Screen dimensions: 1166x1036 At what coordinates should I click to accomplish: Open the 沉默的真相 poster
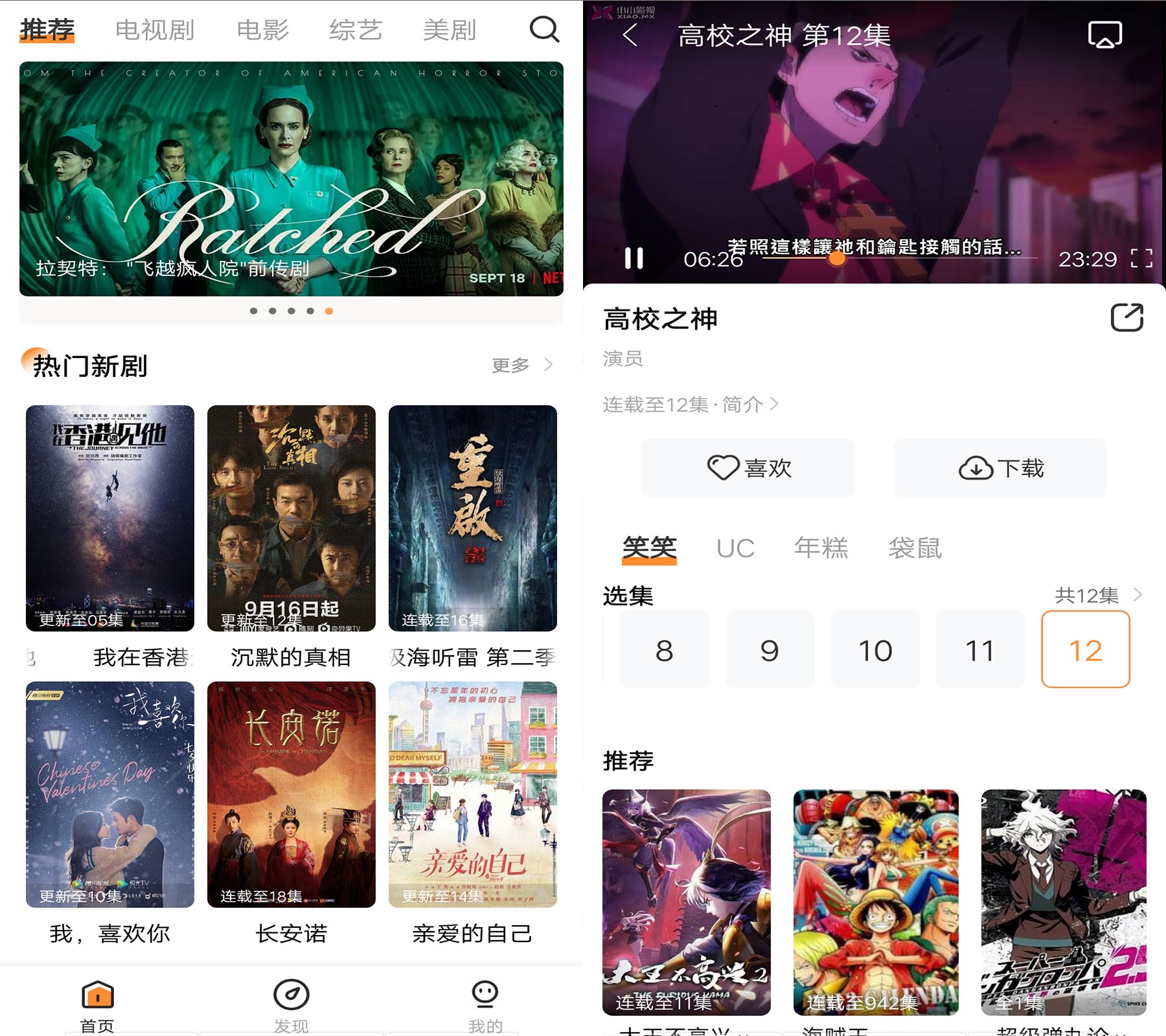(291, 518)
